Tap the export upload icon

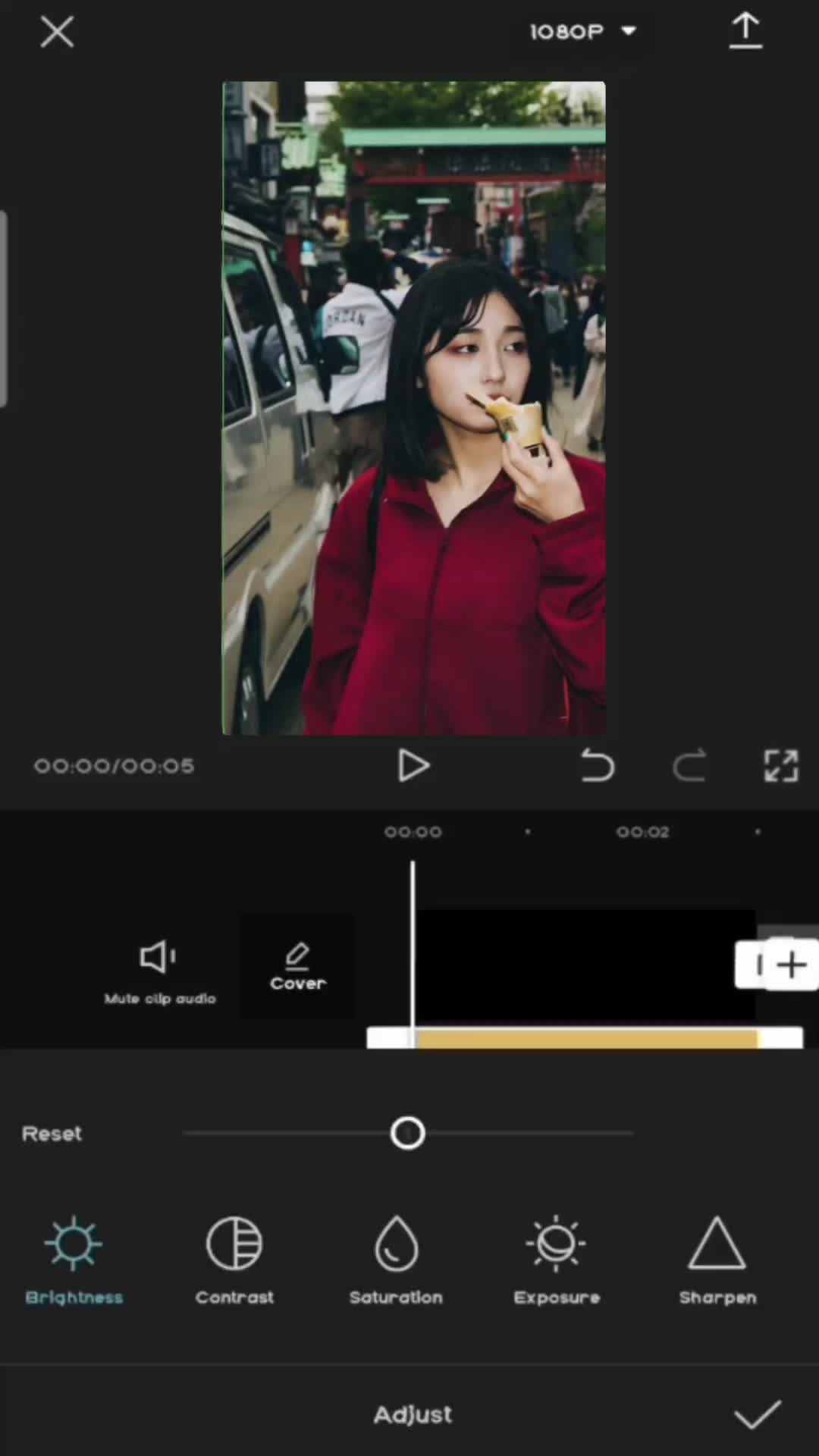[745, 32]
